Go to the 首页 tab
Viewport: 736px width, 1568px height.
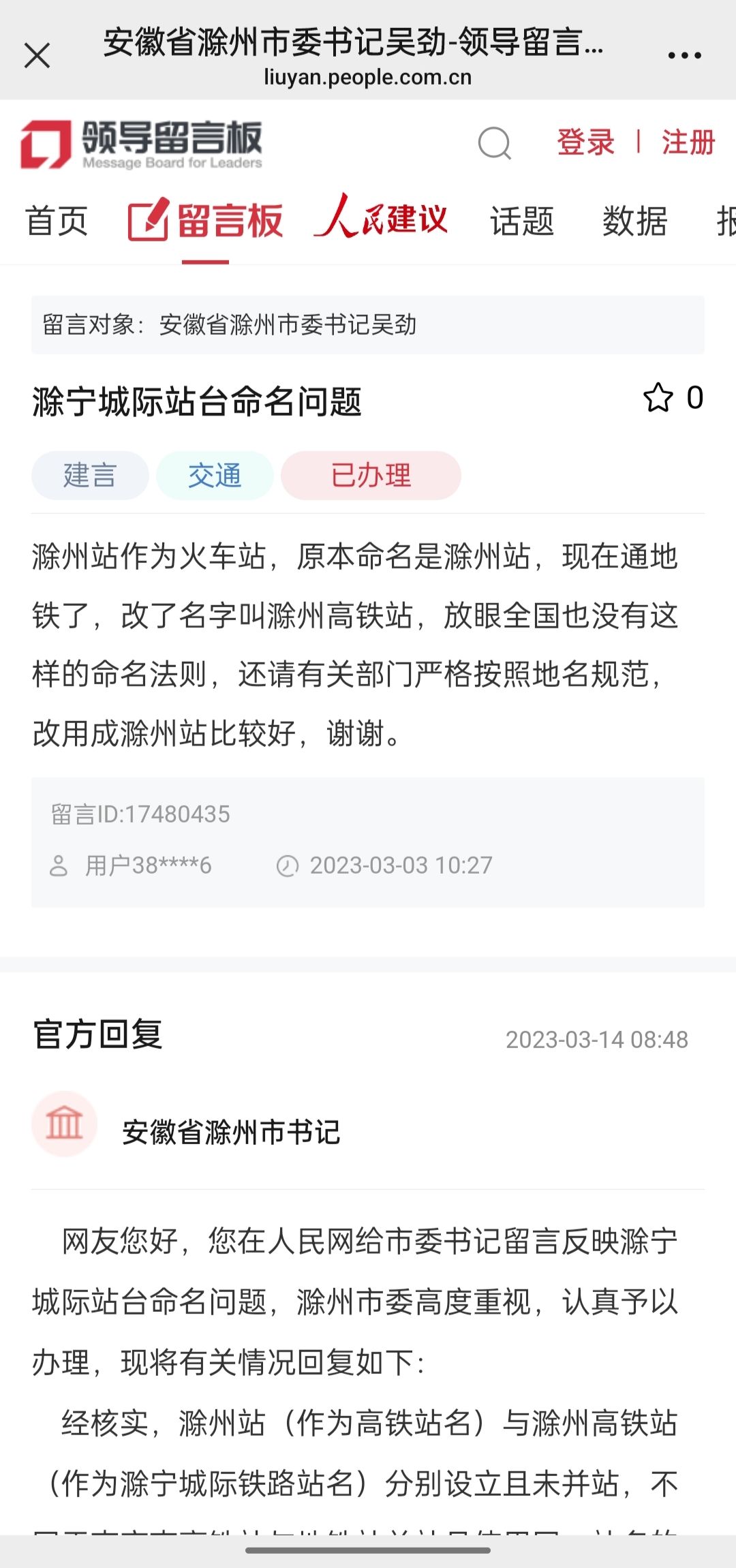[x=57, y=221]
